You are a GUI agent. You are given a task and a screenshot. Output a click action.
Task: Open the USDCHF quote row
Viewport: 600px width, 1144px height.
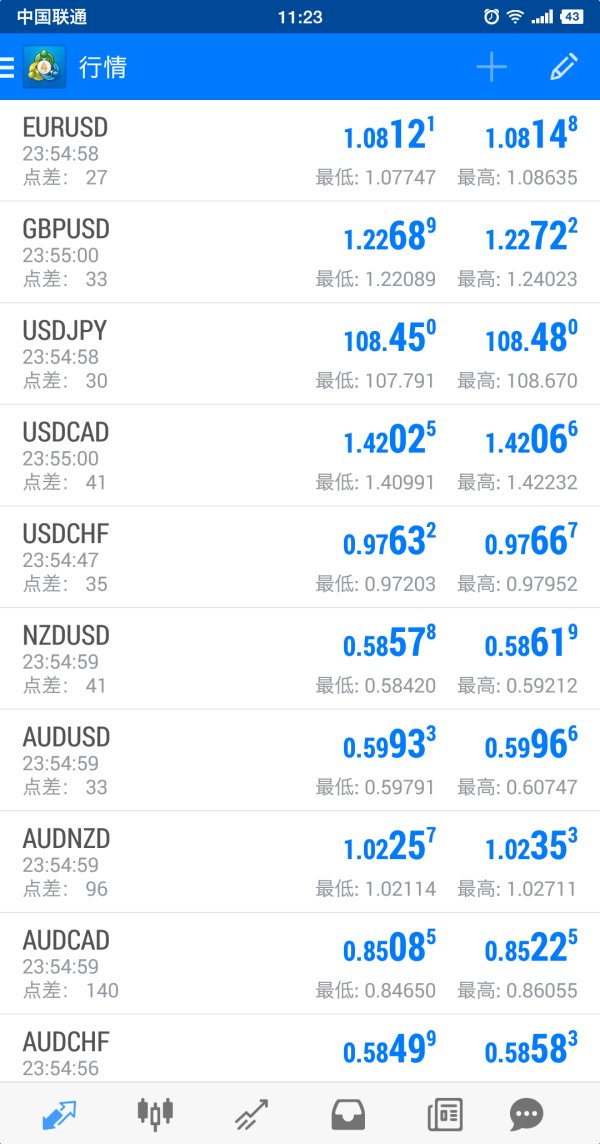[x=300, y=556]
